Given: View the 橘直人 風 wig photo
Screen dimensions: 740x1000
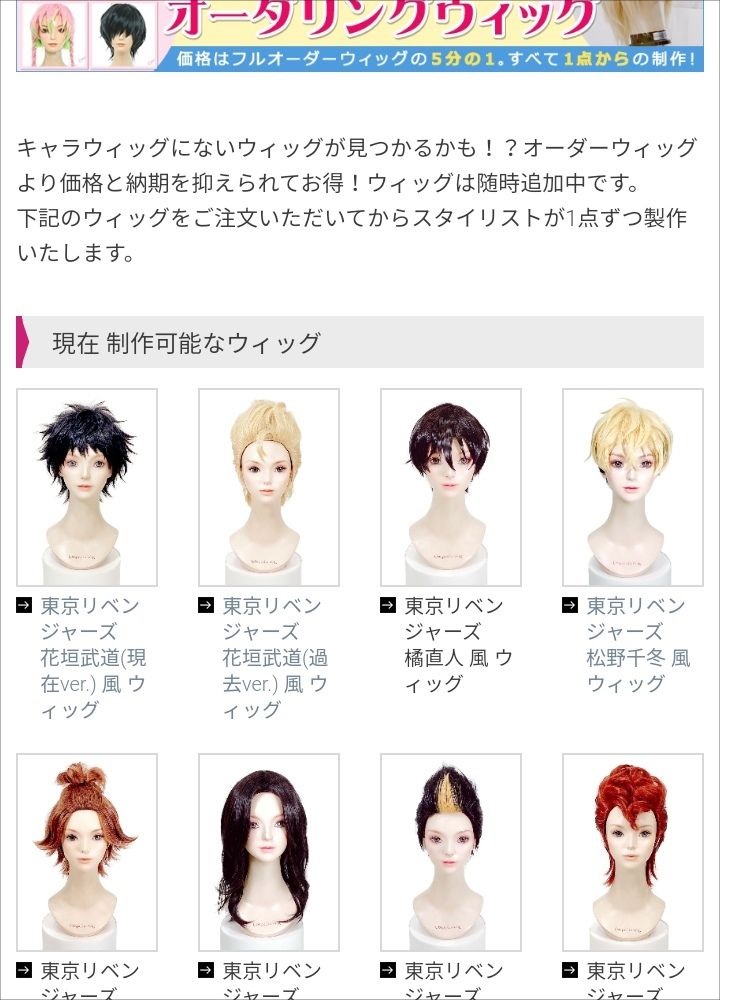Looking at the screenshot, I should coord(451,487).
